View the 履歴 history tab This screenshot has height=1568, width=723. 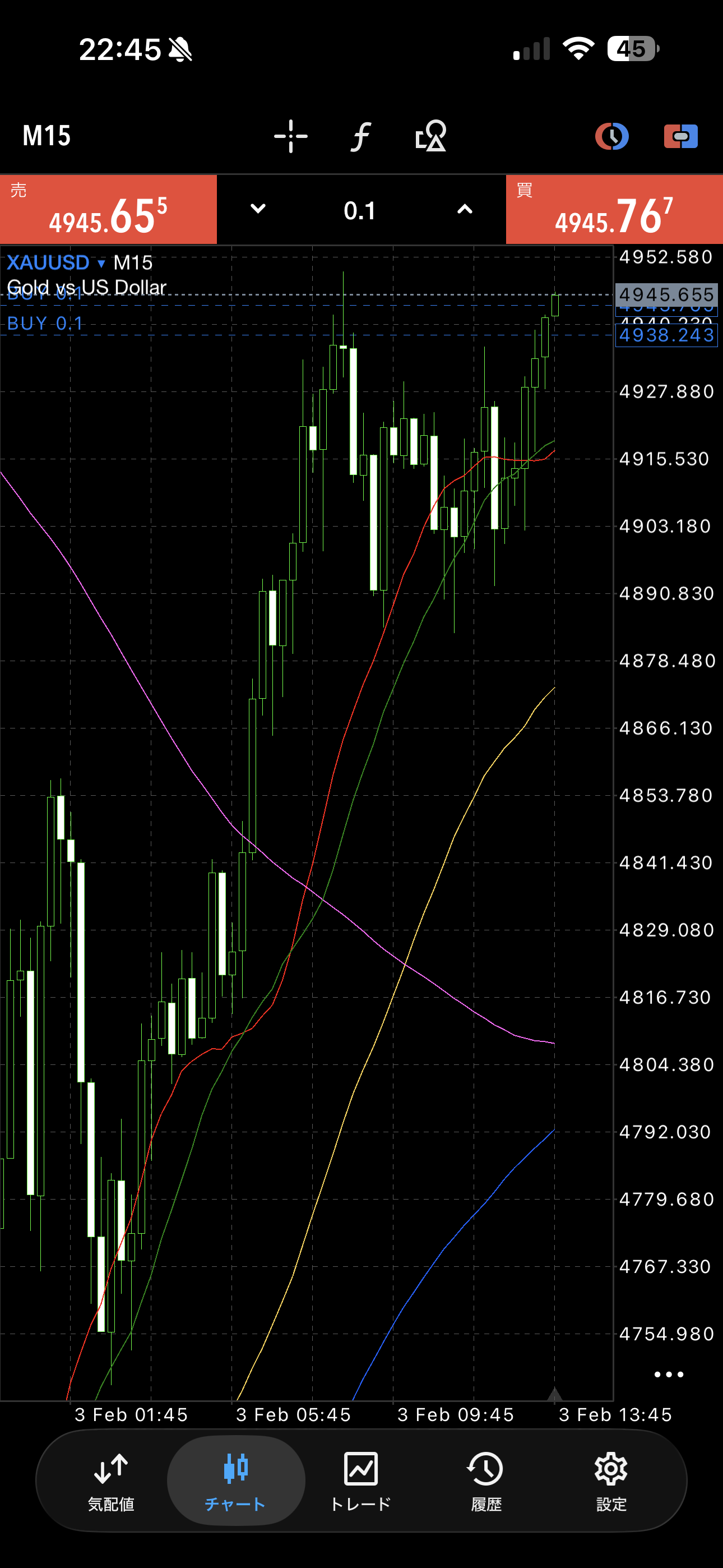click(486, 1481)
